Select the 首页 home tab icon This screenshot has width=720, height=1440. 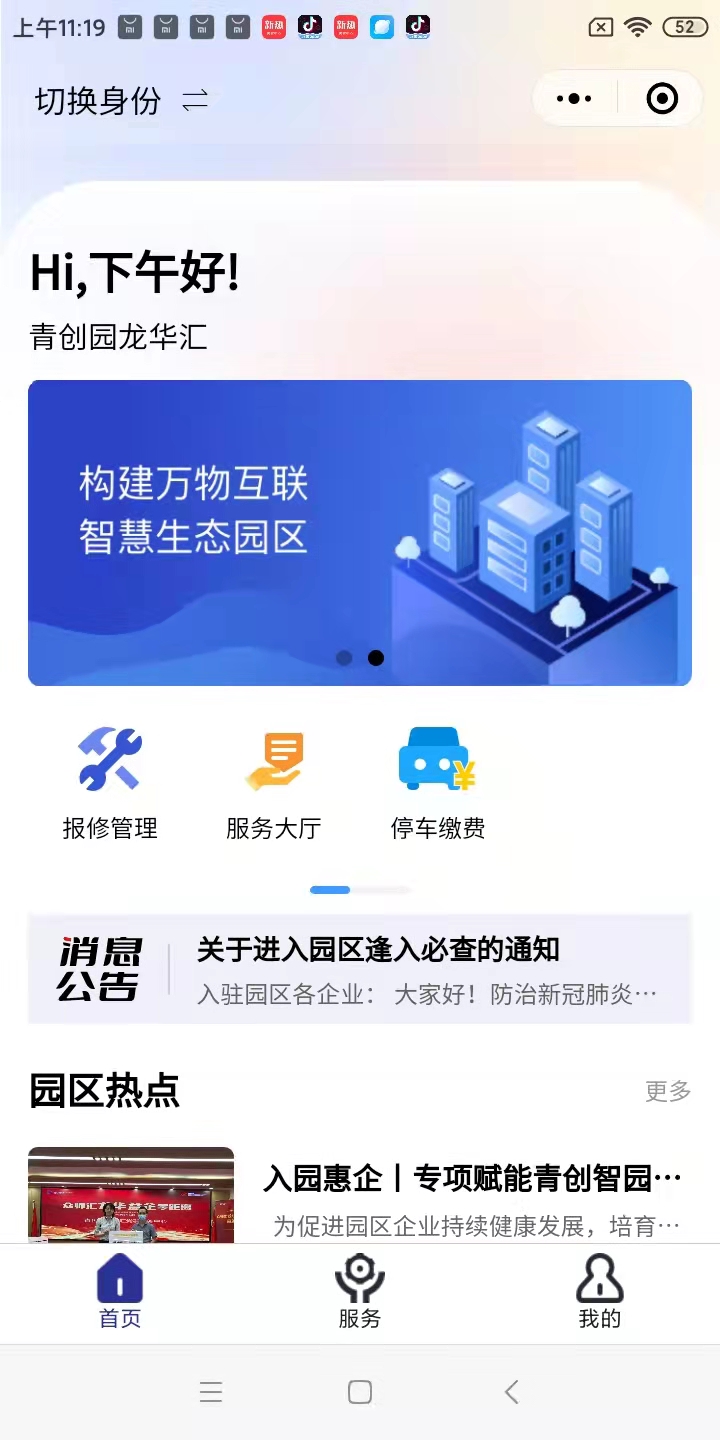click(119, 1281)
